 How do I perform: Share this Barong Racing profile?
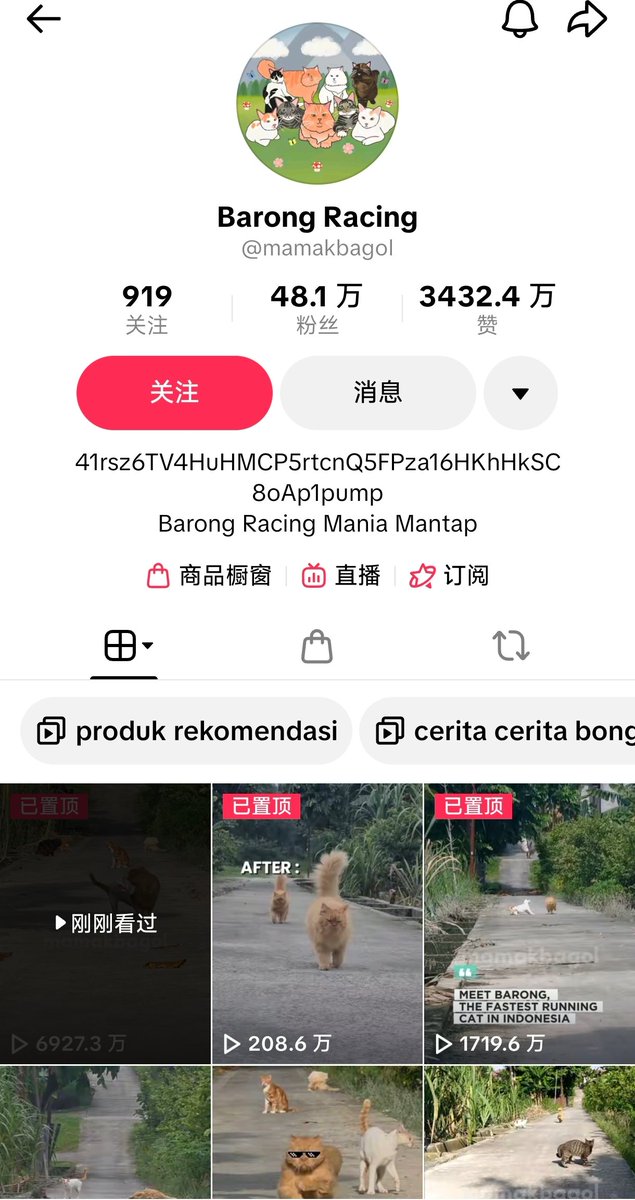[587, 20]
